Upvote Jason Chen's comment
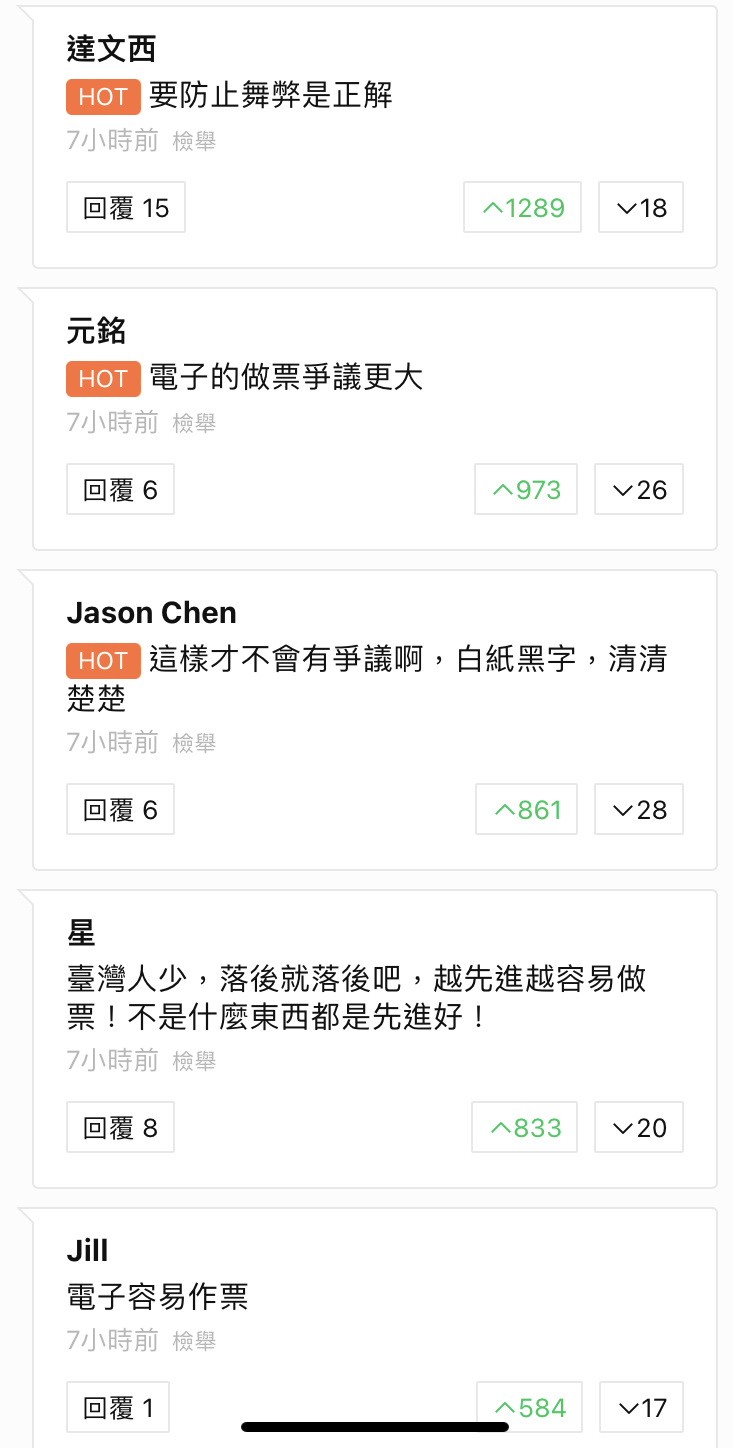Image resolution: width=733 pixels, height=1448 pixels. [x=526, y=810]
